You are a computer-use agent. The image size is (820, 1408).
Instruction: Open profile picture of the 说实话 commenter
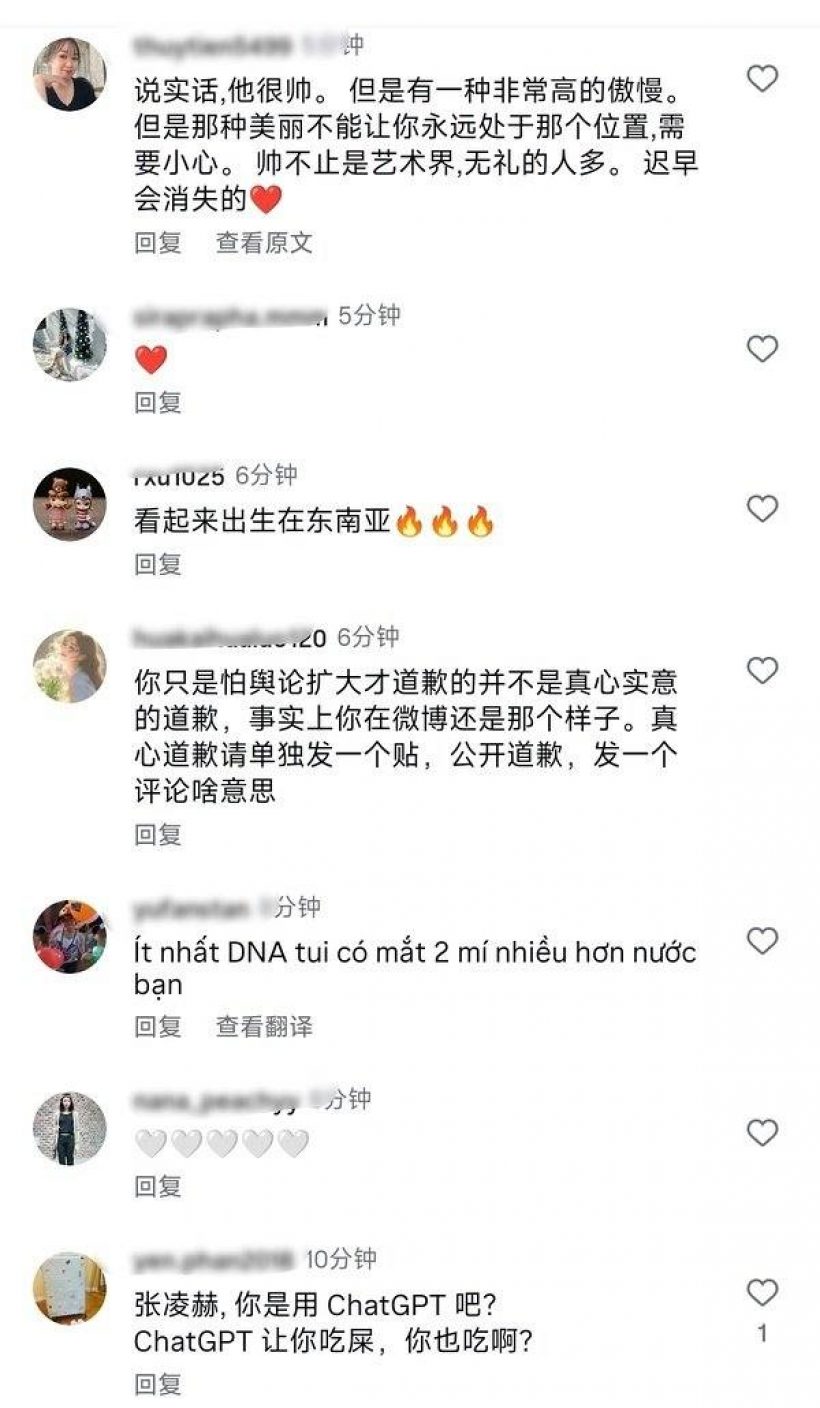tap(70, 75)
